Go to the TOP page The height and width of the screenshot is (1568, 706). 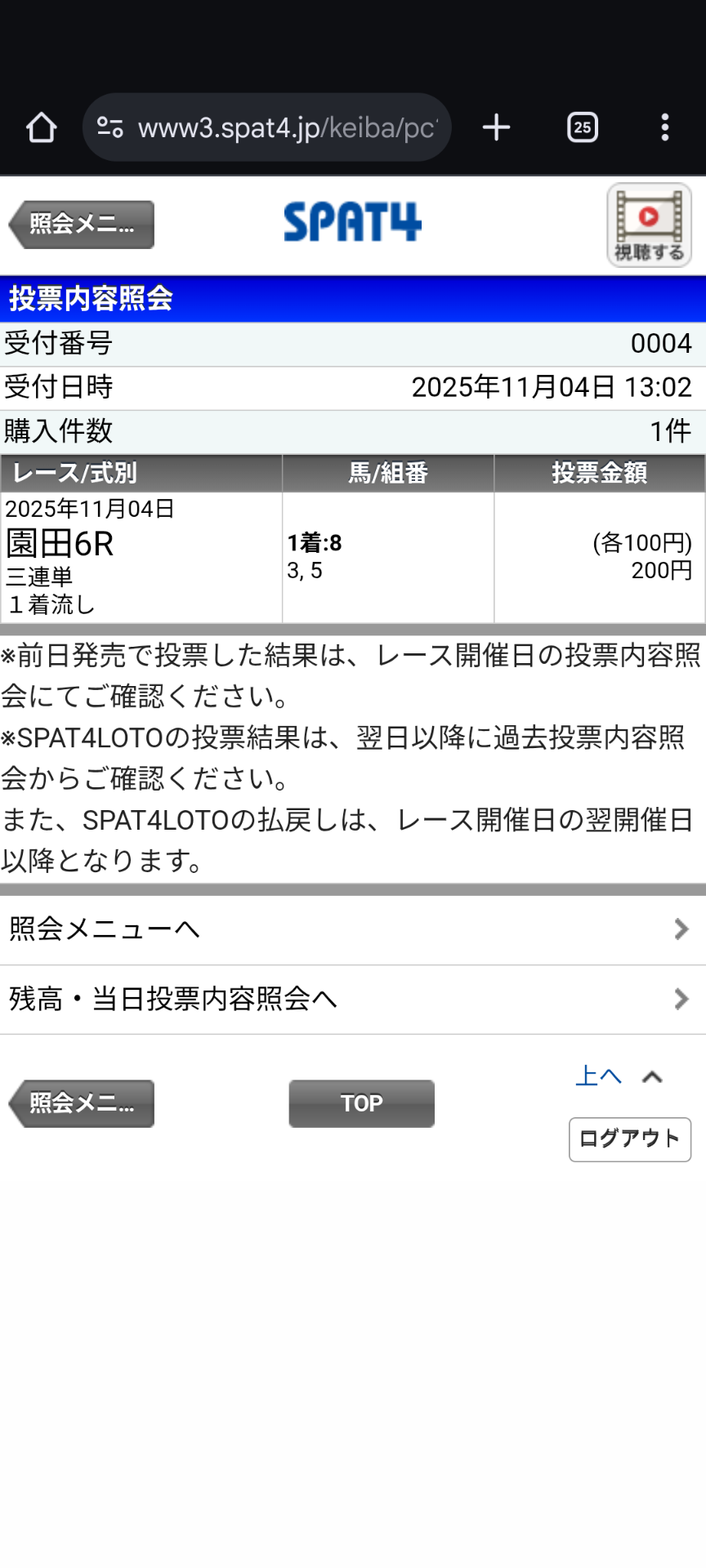click(361, 1103)
